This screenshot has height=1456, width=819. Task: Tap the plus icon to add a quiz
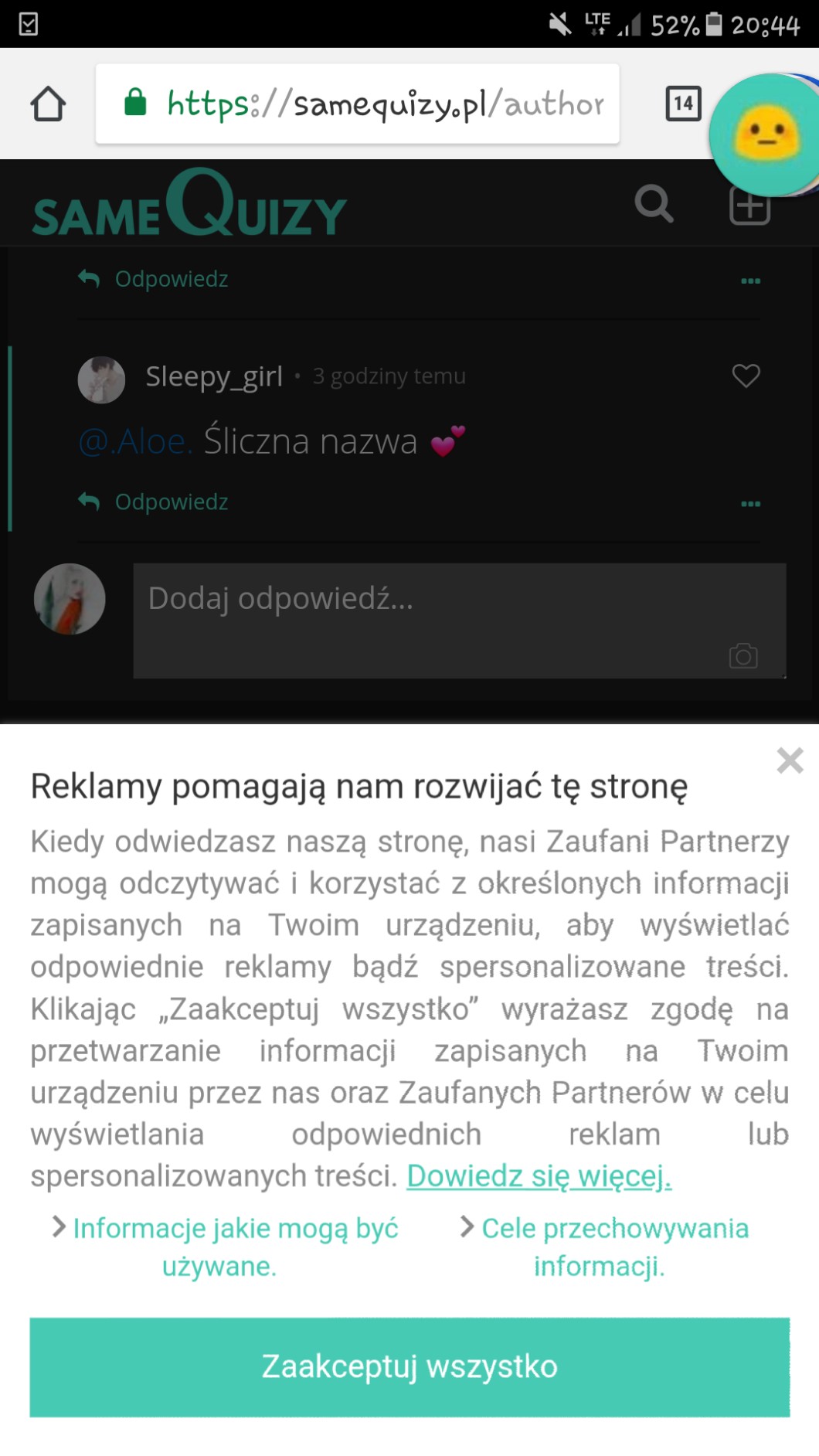coord(749,206)
